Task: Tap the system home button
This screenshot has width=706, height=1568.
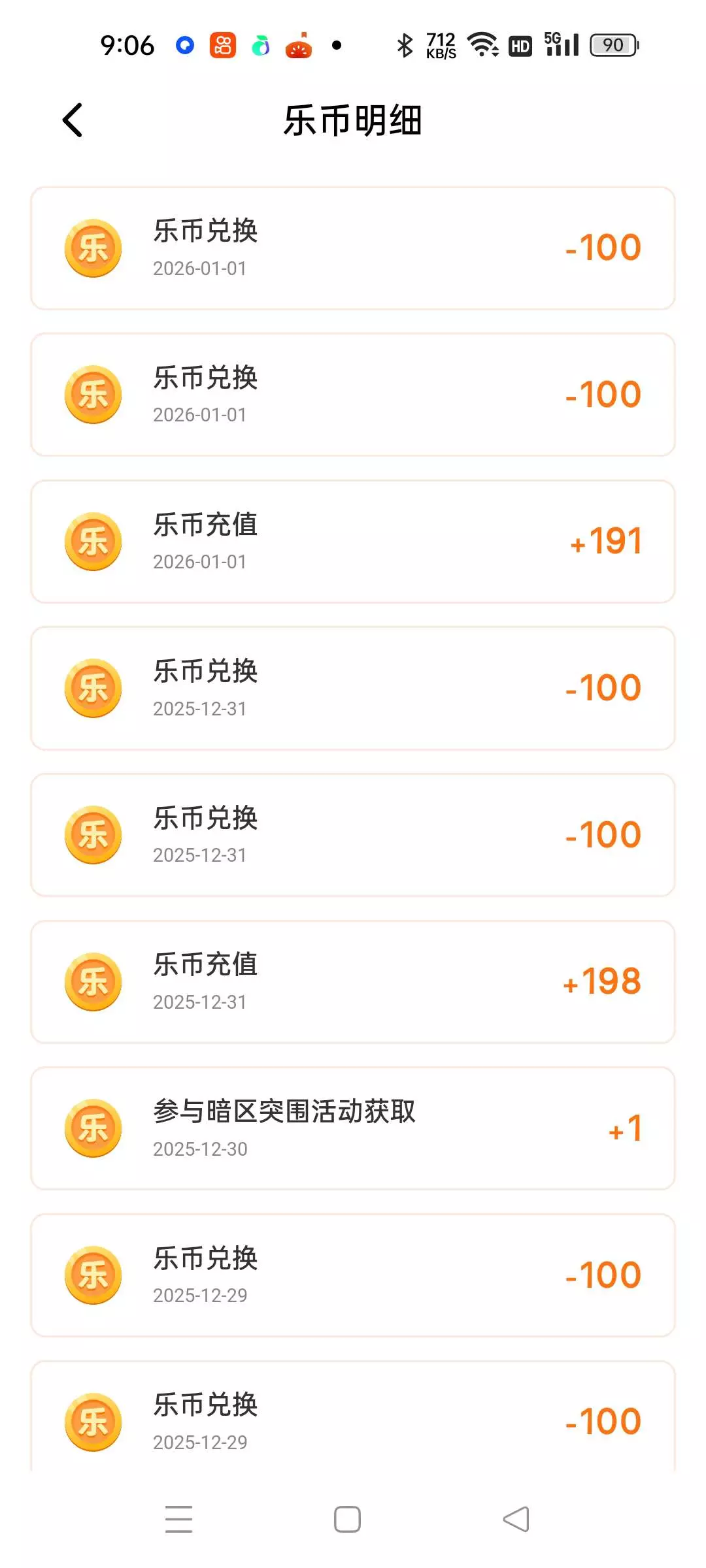Action: [x=347, y=1519]
